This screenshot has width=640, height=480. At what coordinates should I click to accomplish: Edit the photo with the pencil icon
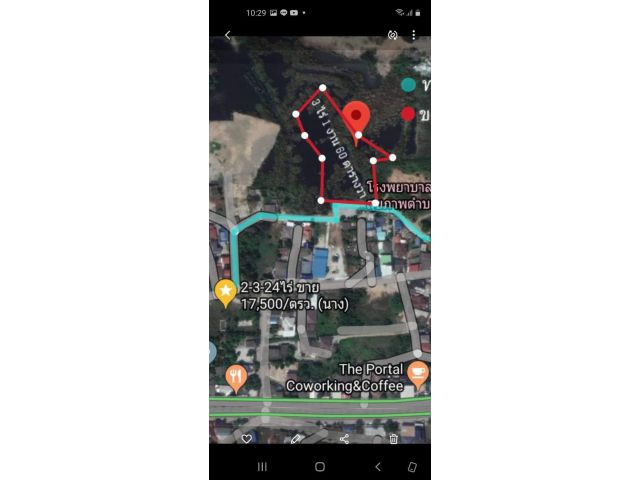coord(296,438)
